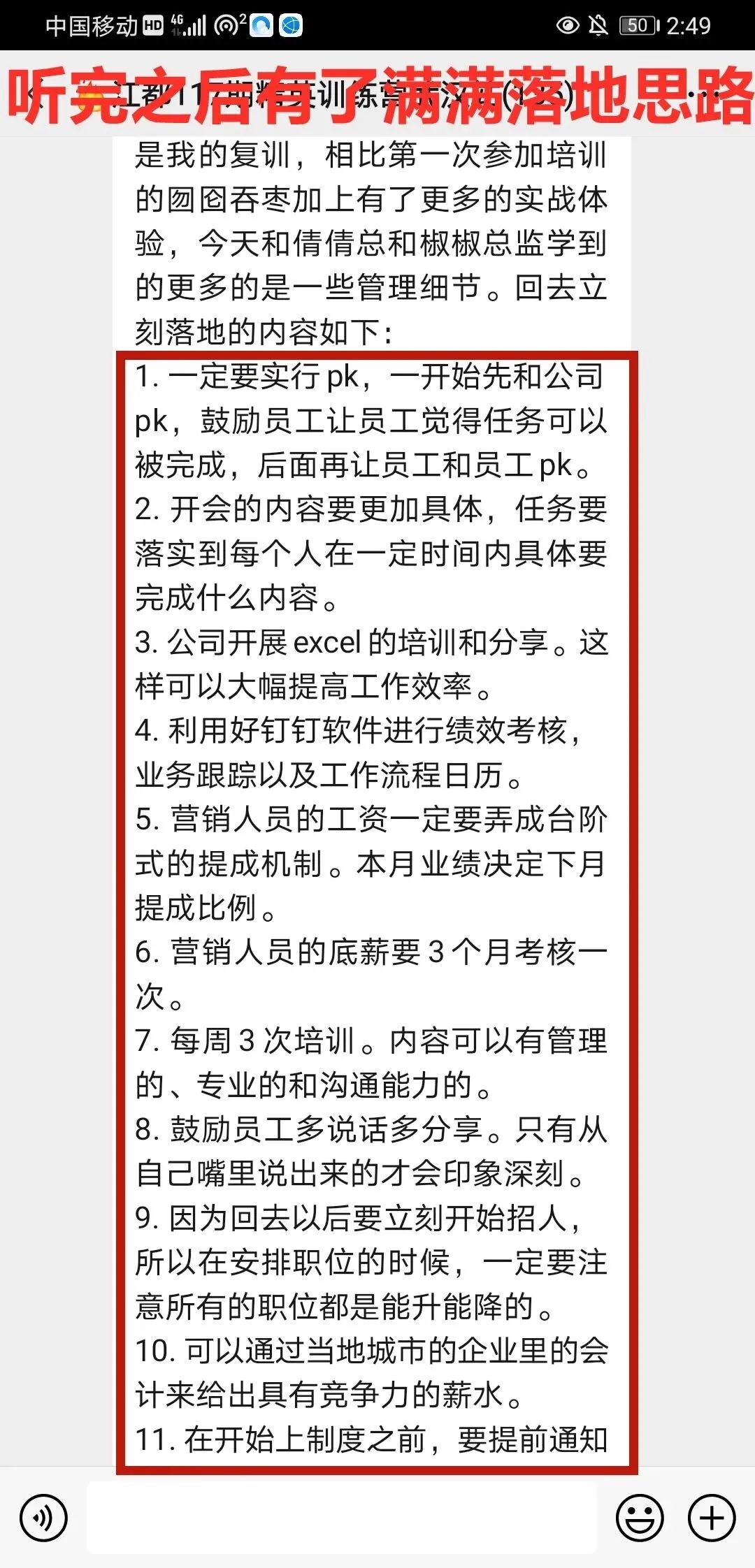Open the plus attachment menu

pyautogui.click(x=712, y=1518)
